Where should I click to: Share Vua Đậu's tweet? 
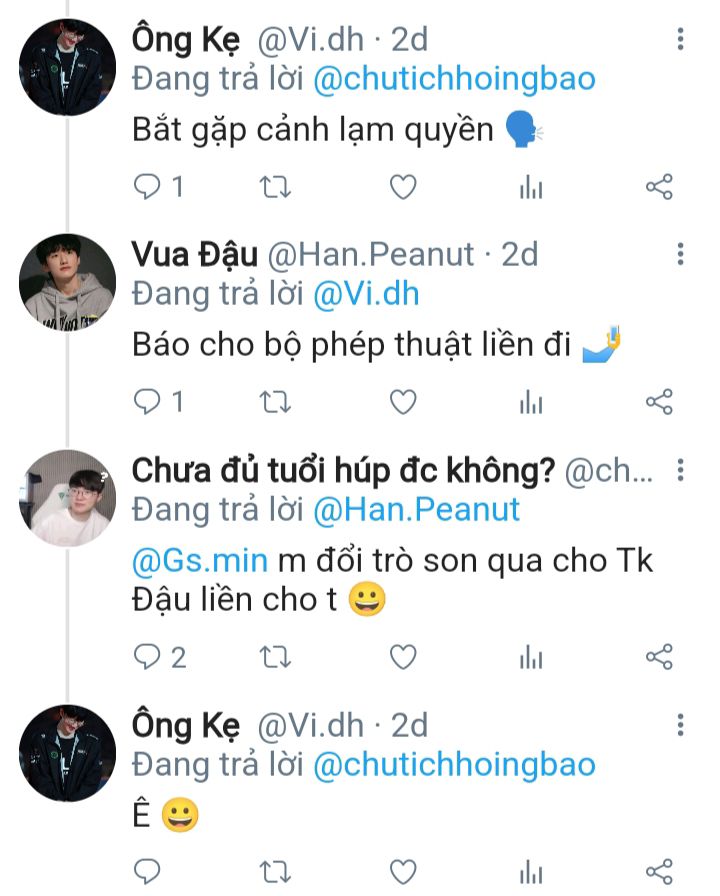(x=659, y=402)
